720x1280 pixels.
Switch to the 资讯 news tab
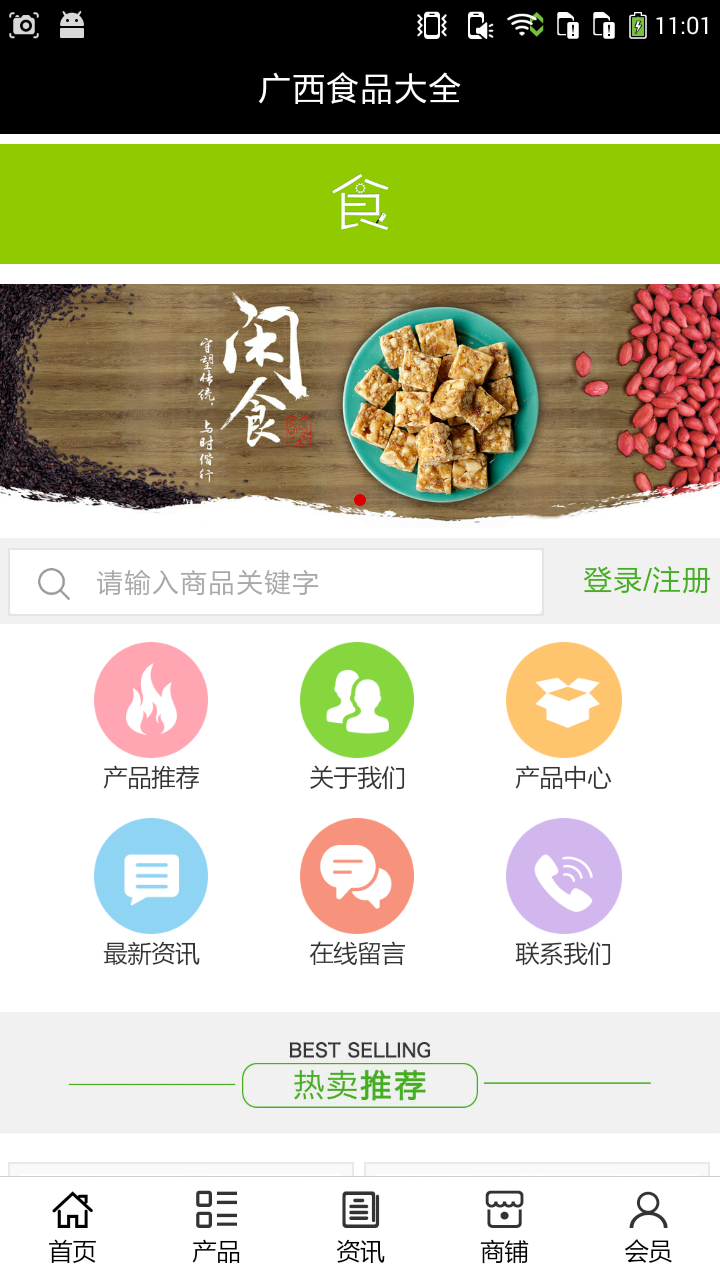point(360,1227)
